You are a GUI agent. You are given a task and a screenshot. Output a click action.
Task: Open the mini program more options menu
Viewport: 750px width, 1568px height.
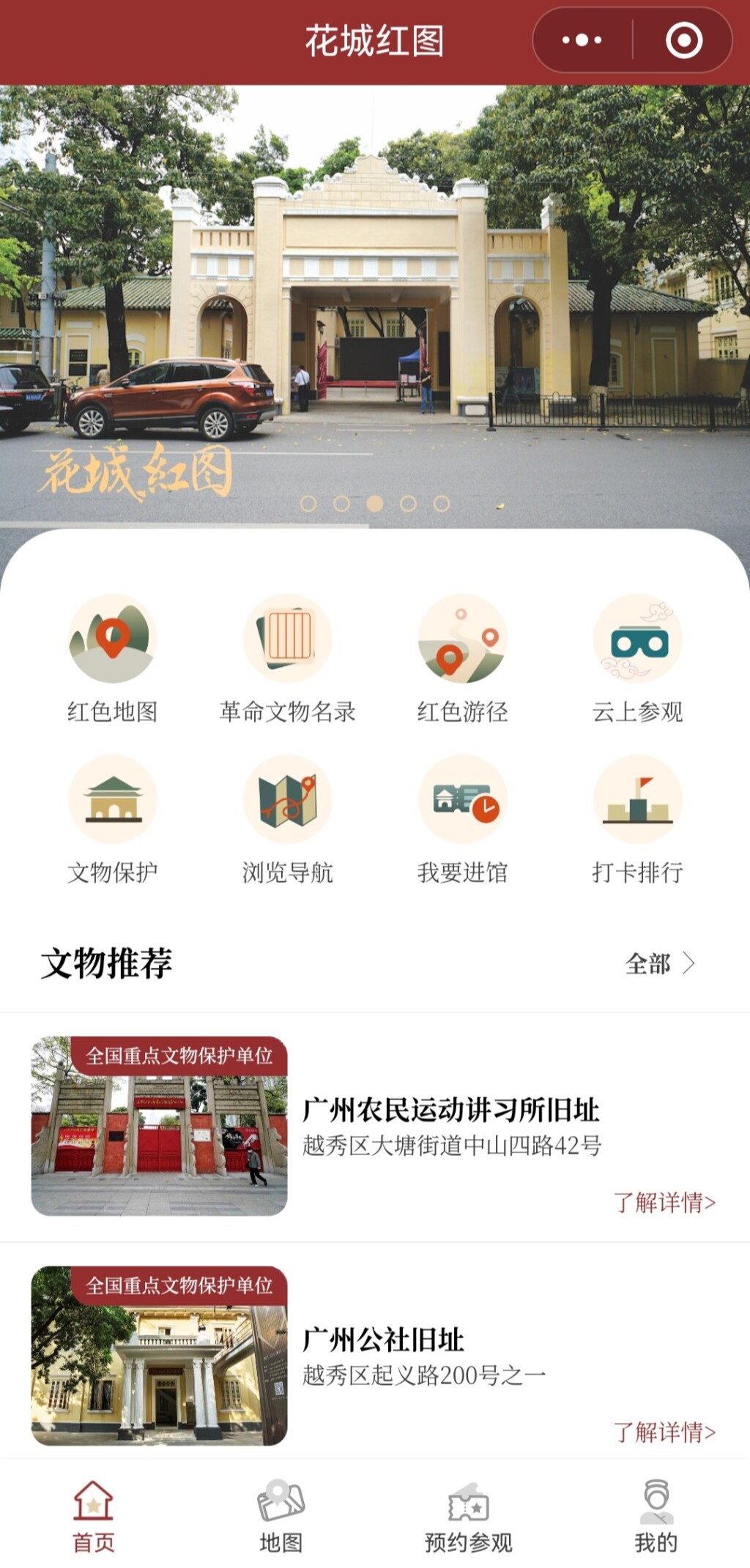(582, 40)
